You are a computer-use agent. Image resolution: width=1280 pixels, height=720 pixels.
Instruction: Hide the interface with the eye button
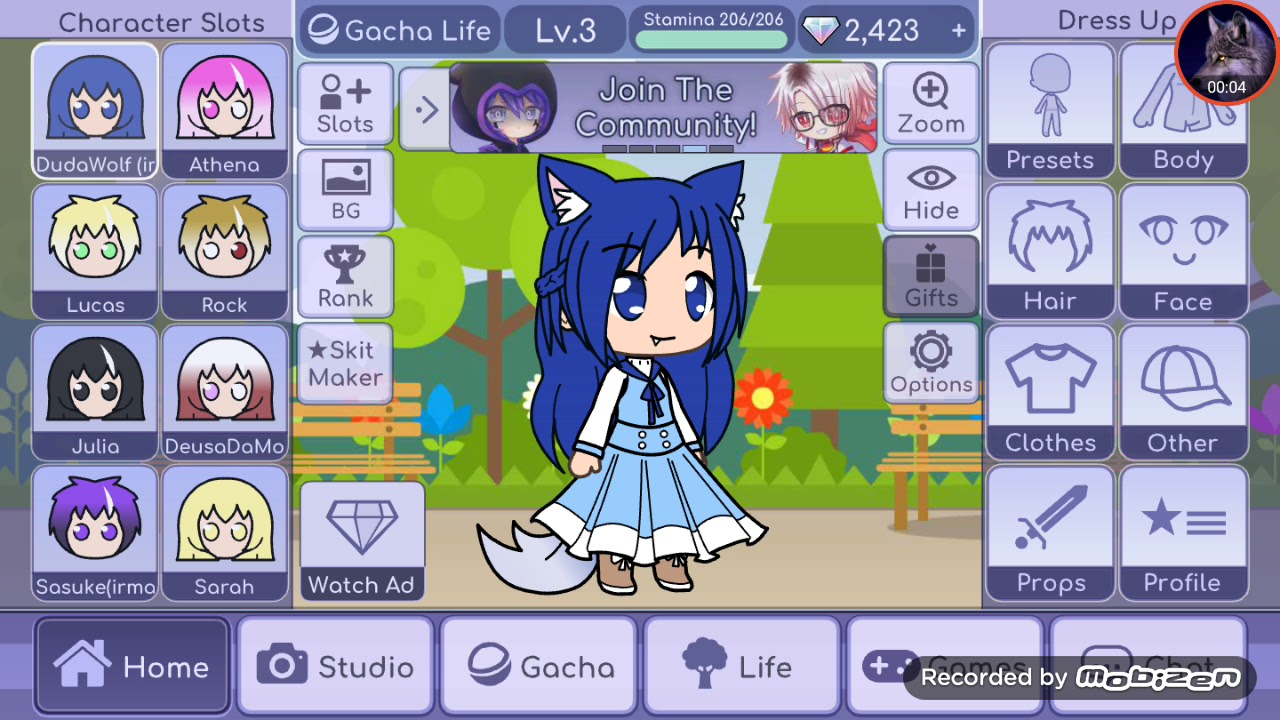point(931,190)
